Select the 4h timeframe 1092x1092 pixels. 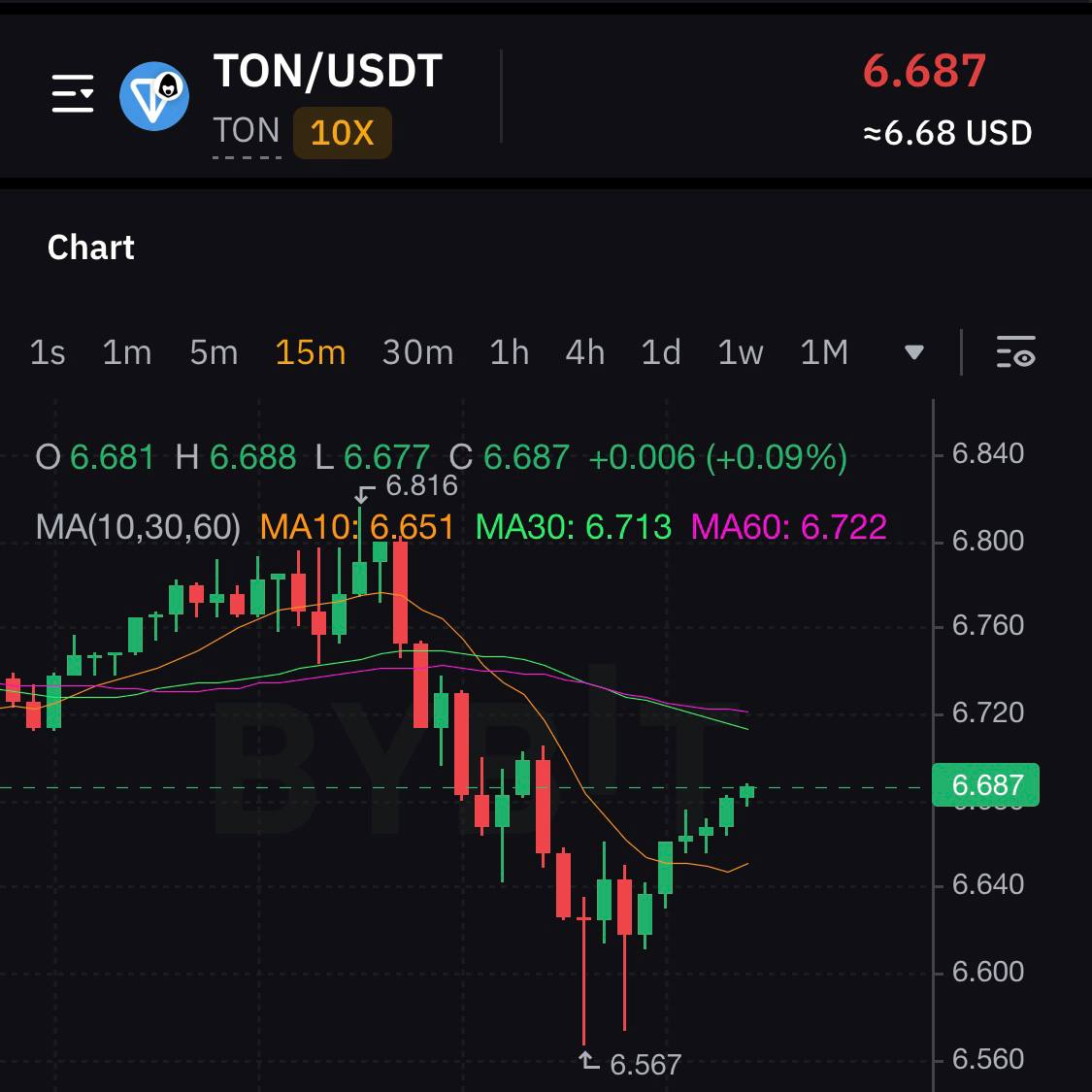tap(585, 352)
